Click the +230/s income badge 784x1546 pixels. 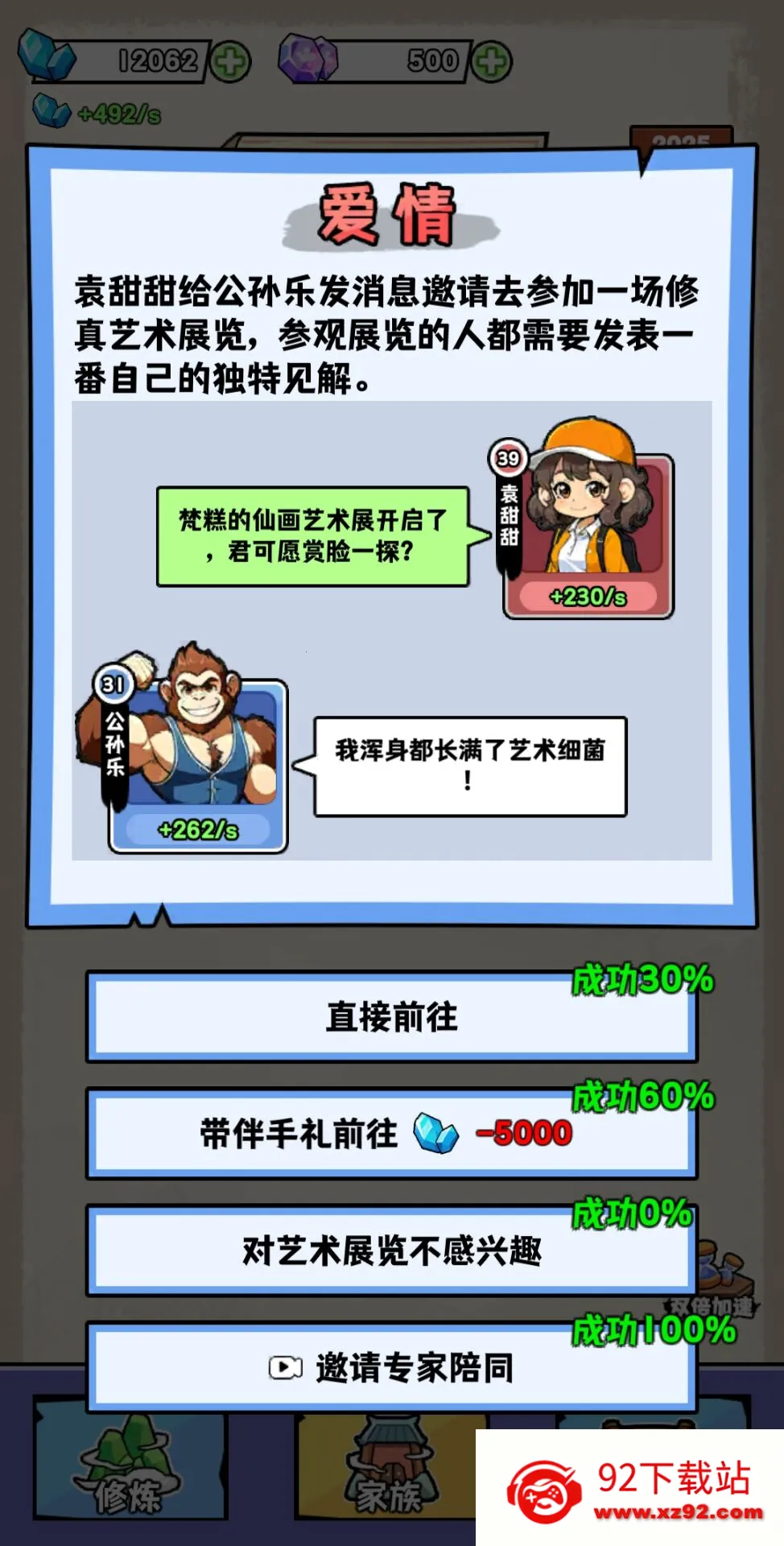pos(587,597)
